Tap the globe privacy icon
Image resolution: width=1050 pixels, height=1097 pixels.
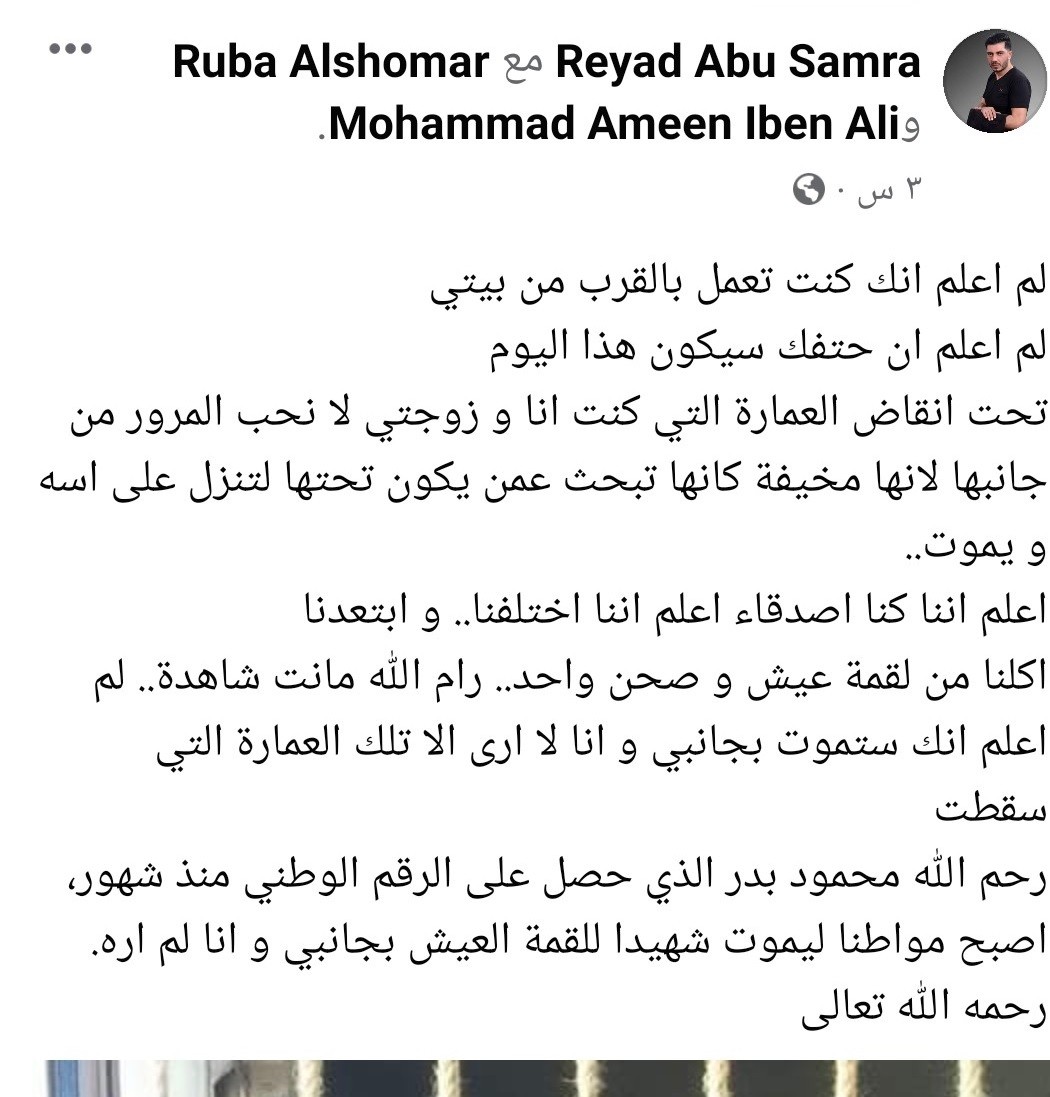pyautogui.click(x=808, y=188)
